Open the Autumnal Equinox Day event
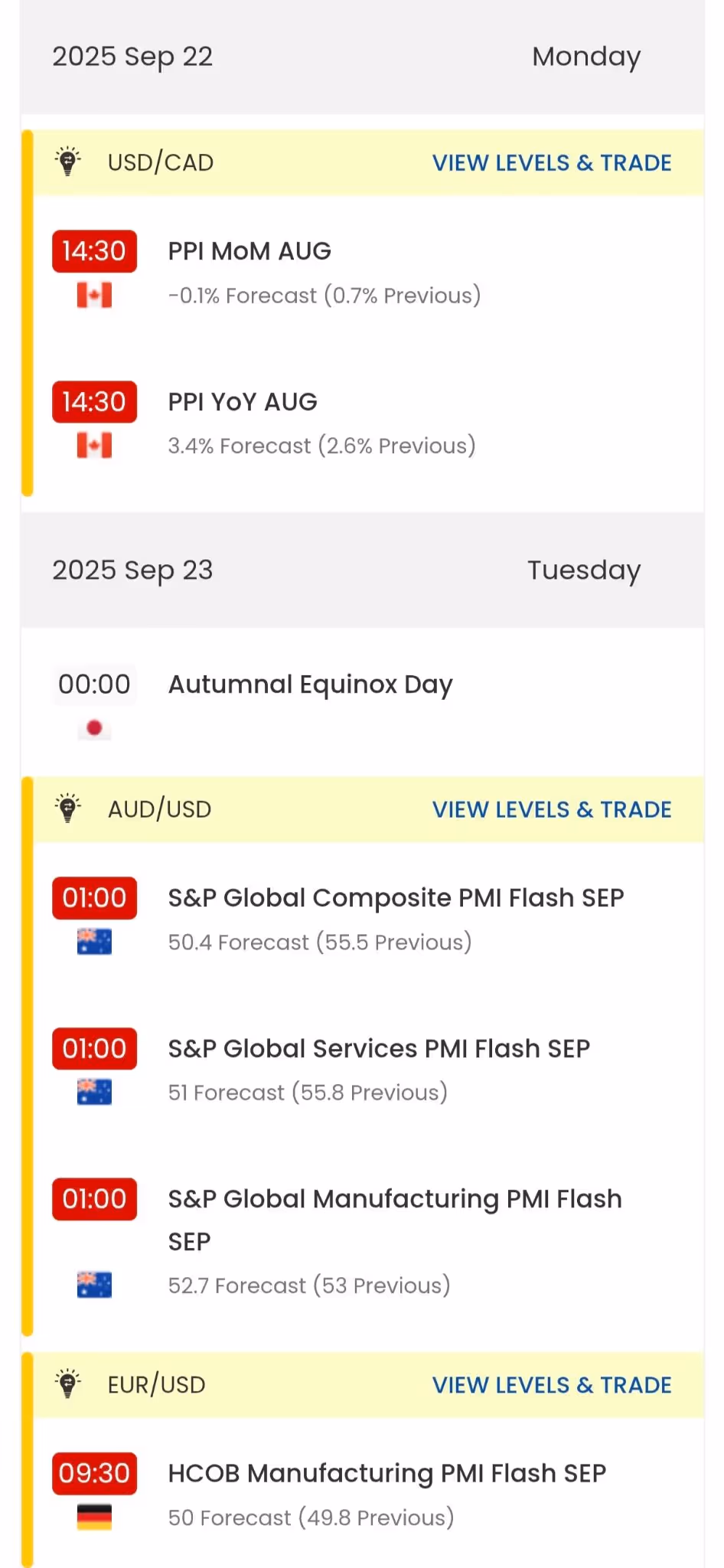 pos(310,684)
